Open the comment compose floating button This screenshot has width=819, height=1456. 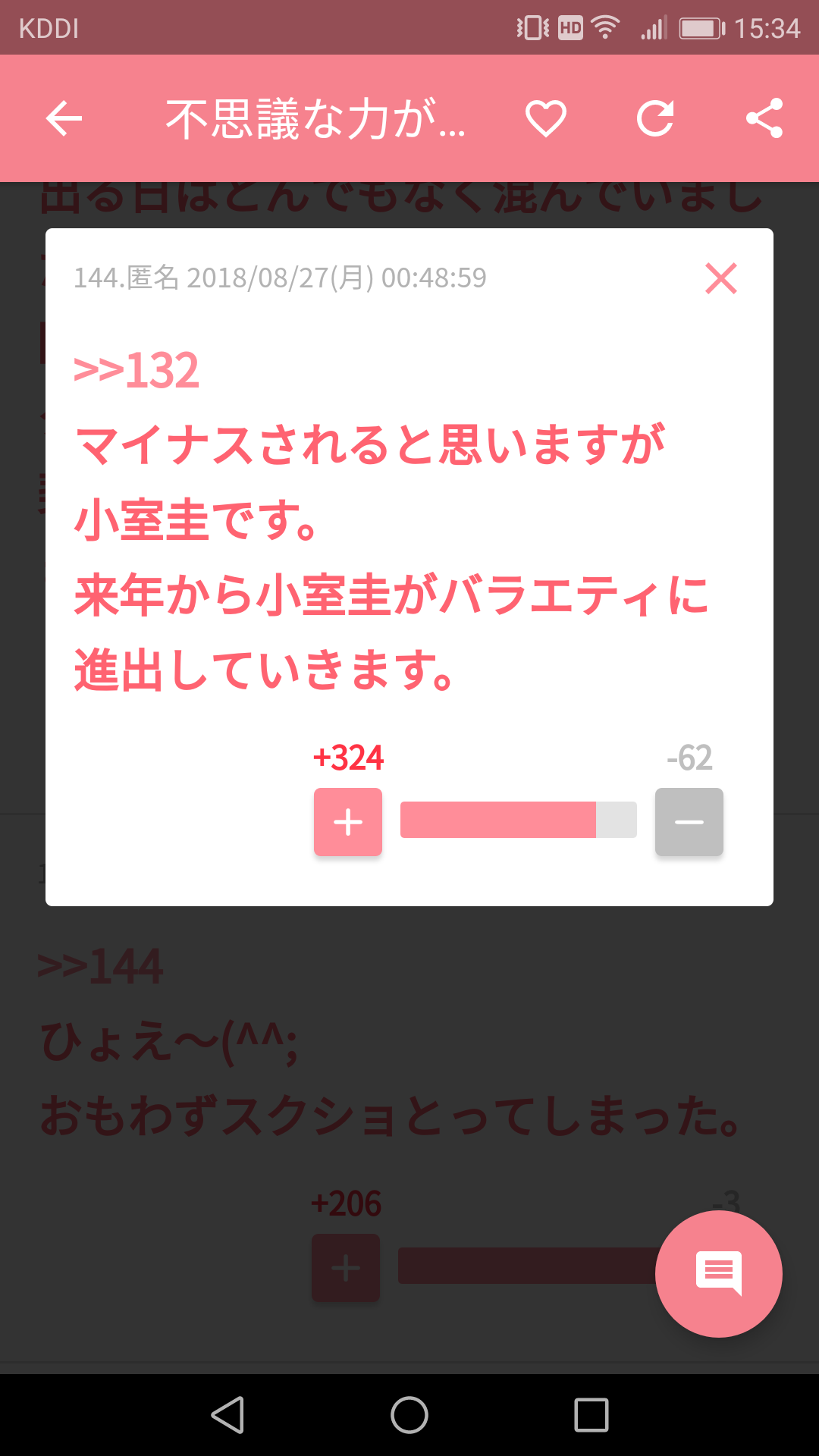(718, 1274)
